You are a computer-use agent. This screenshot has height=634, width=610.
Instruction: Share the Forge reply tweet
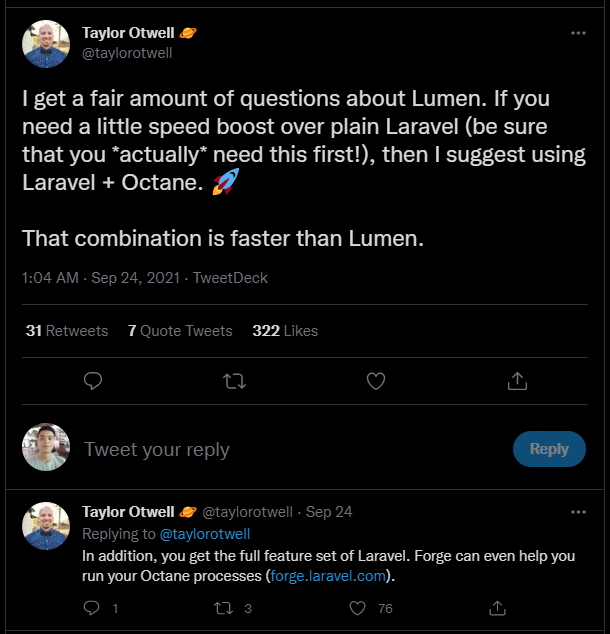point(497,607)
